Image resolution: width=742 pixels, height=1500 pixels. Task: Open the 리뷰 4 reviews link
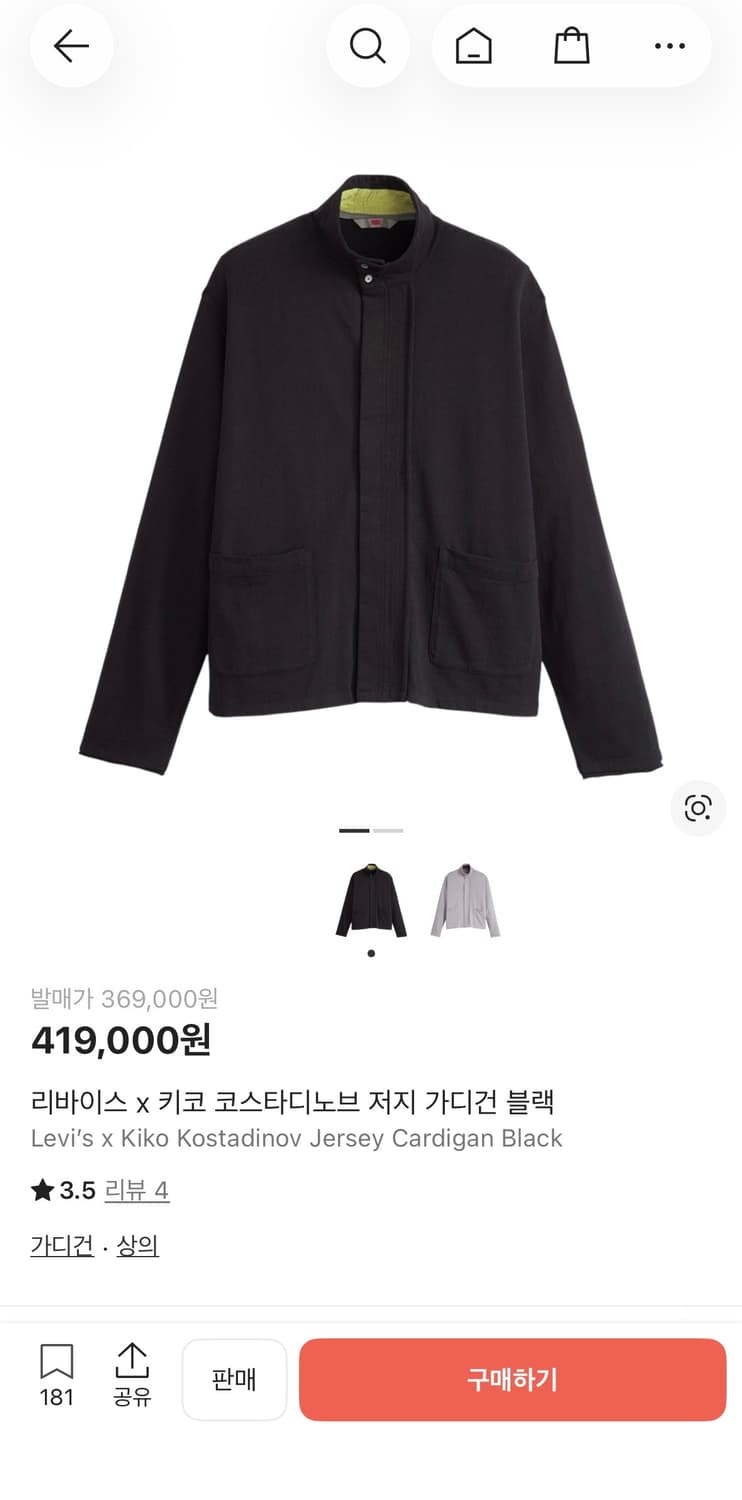click(x=137, y=1191)
